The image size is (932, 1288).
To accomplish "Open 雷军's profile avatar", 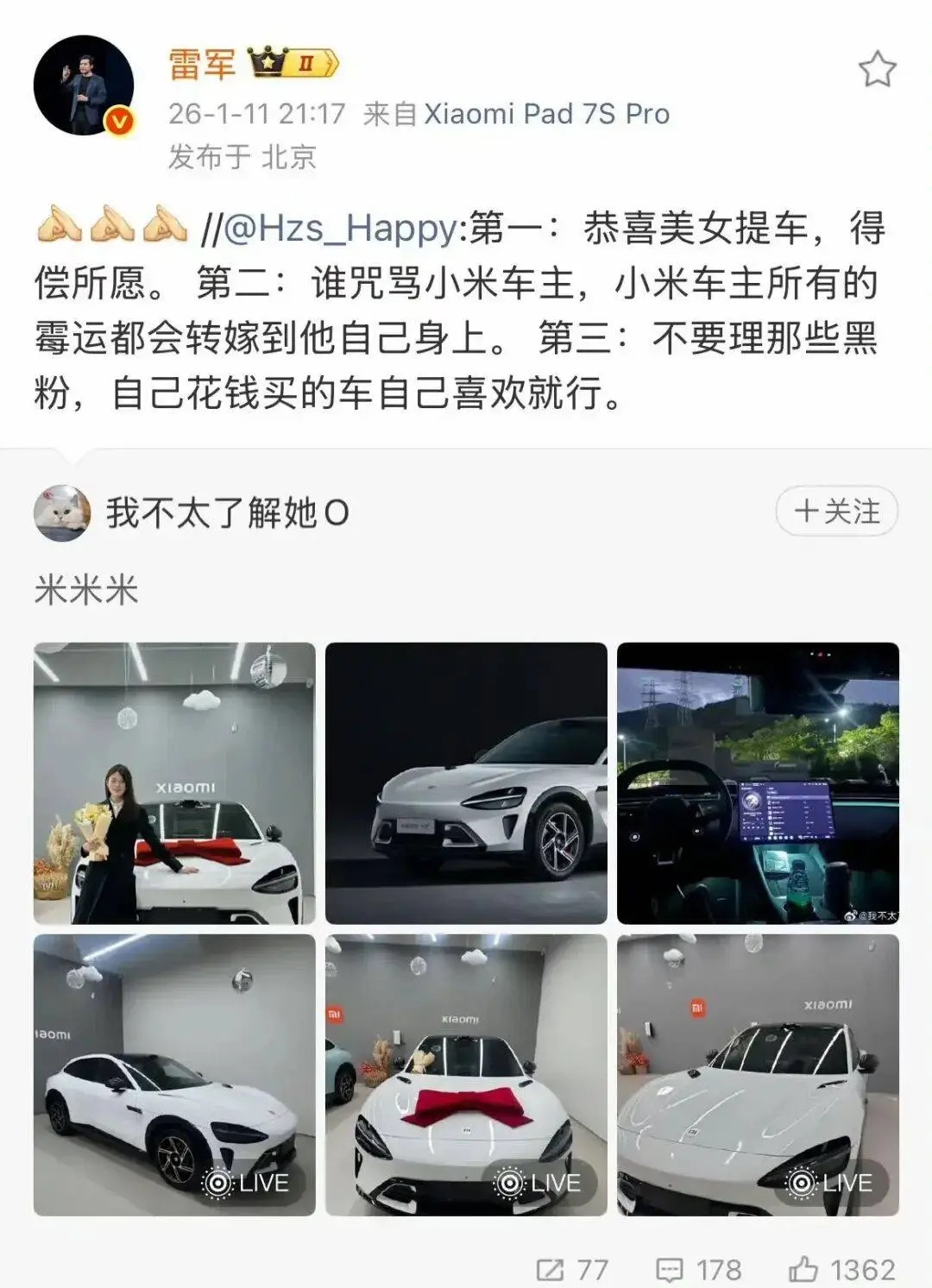I will pos(84,85).
